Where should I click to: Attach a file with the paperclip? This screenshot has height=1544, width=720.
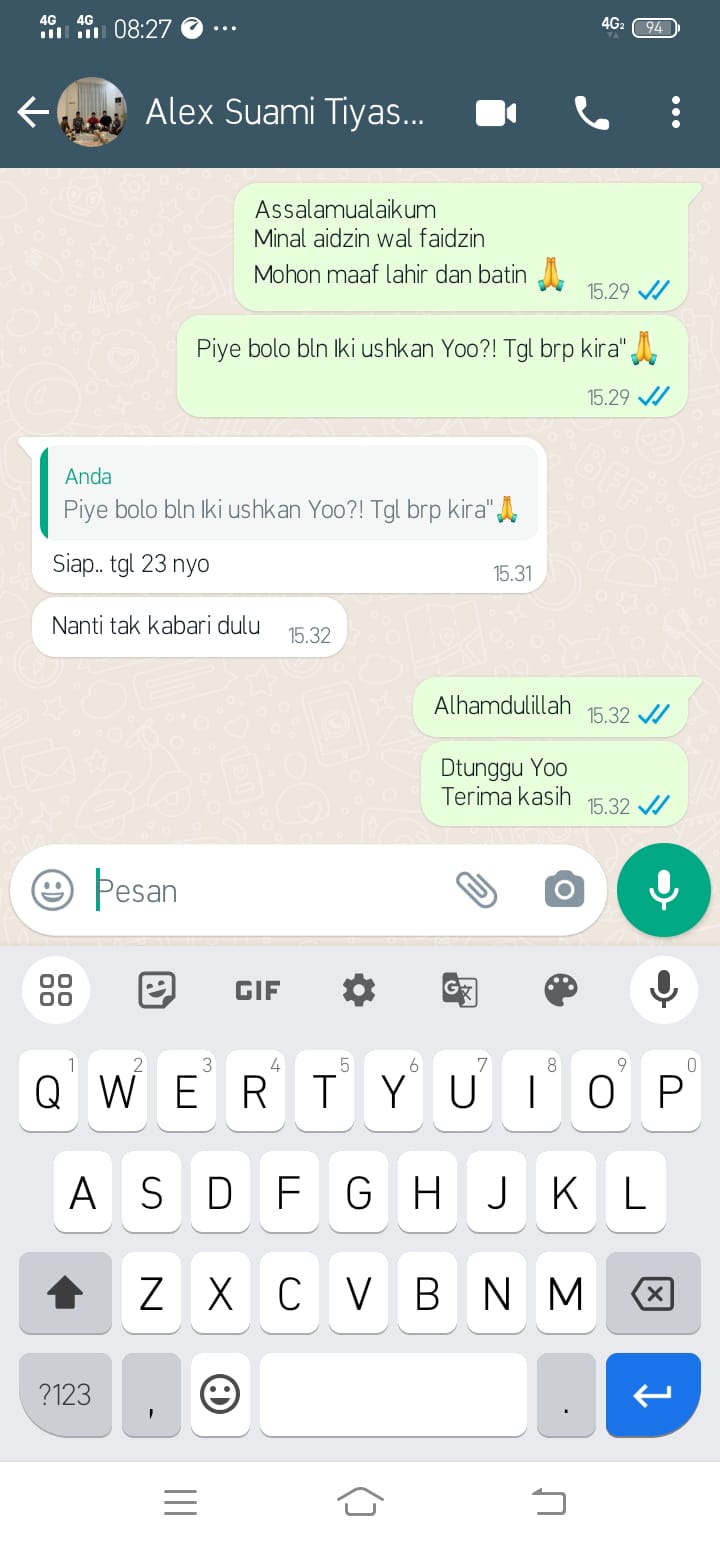476,888
